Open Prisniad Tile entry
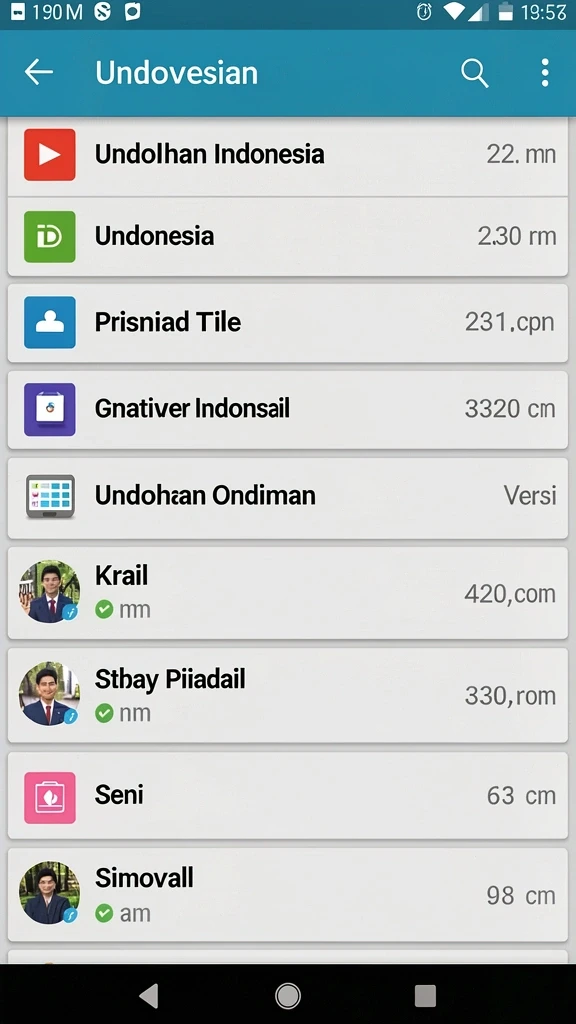Viewport: 576px width, 1024px height. point(287,323)
